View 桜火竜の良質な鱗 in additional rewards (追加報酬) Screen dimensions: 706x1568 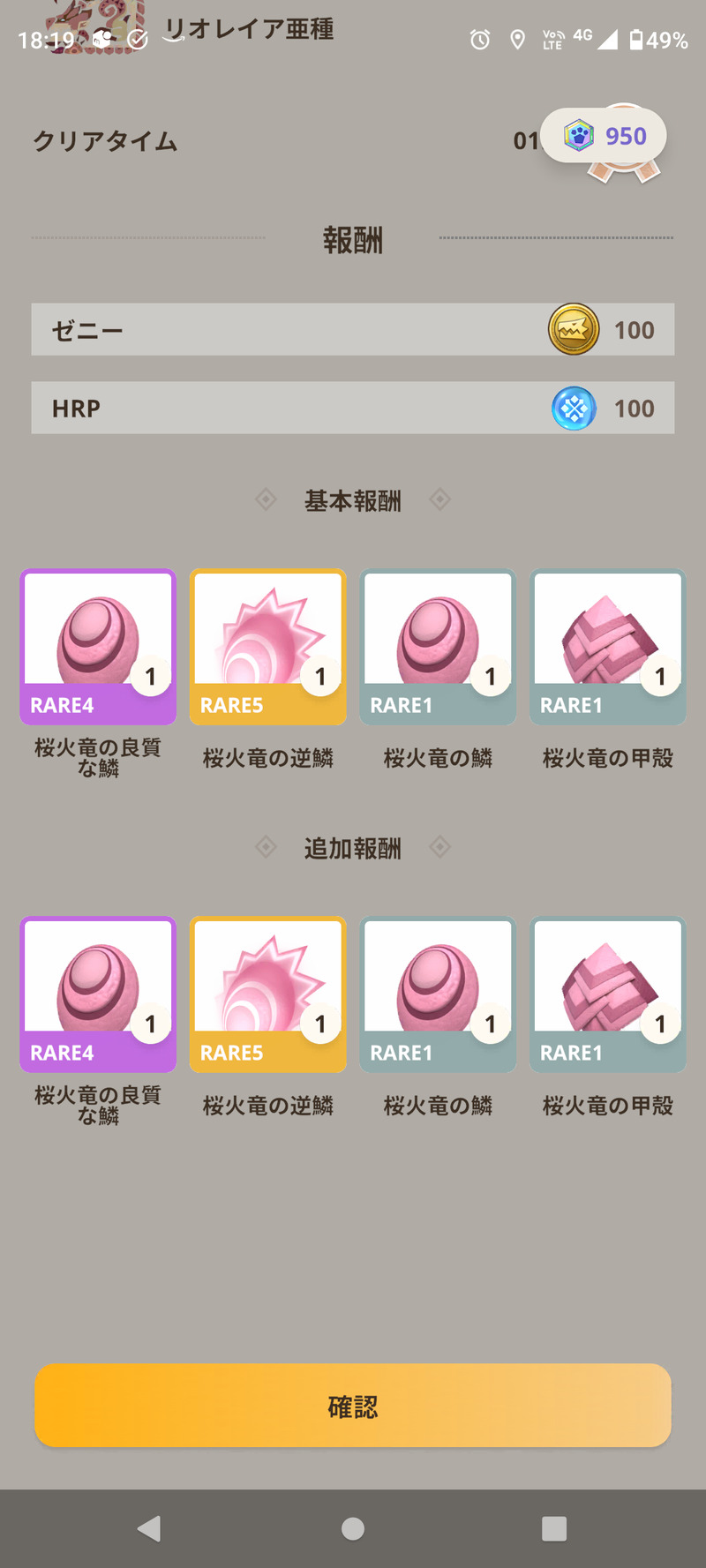tap(98, 994)
